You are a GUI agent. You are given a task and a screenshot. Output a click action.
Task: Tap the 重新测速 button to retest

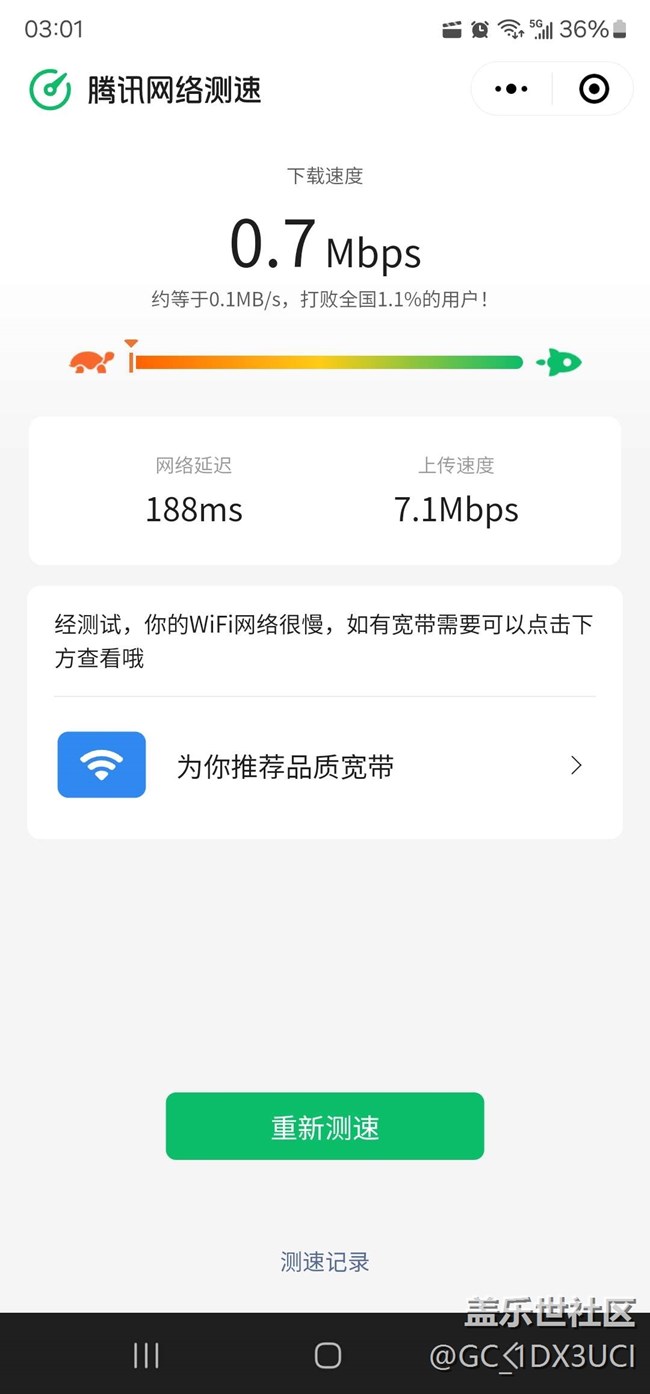(325, 1127)
